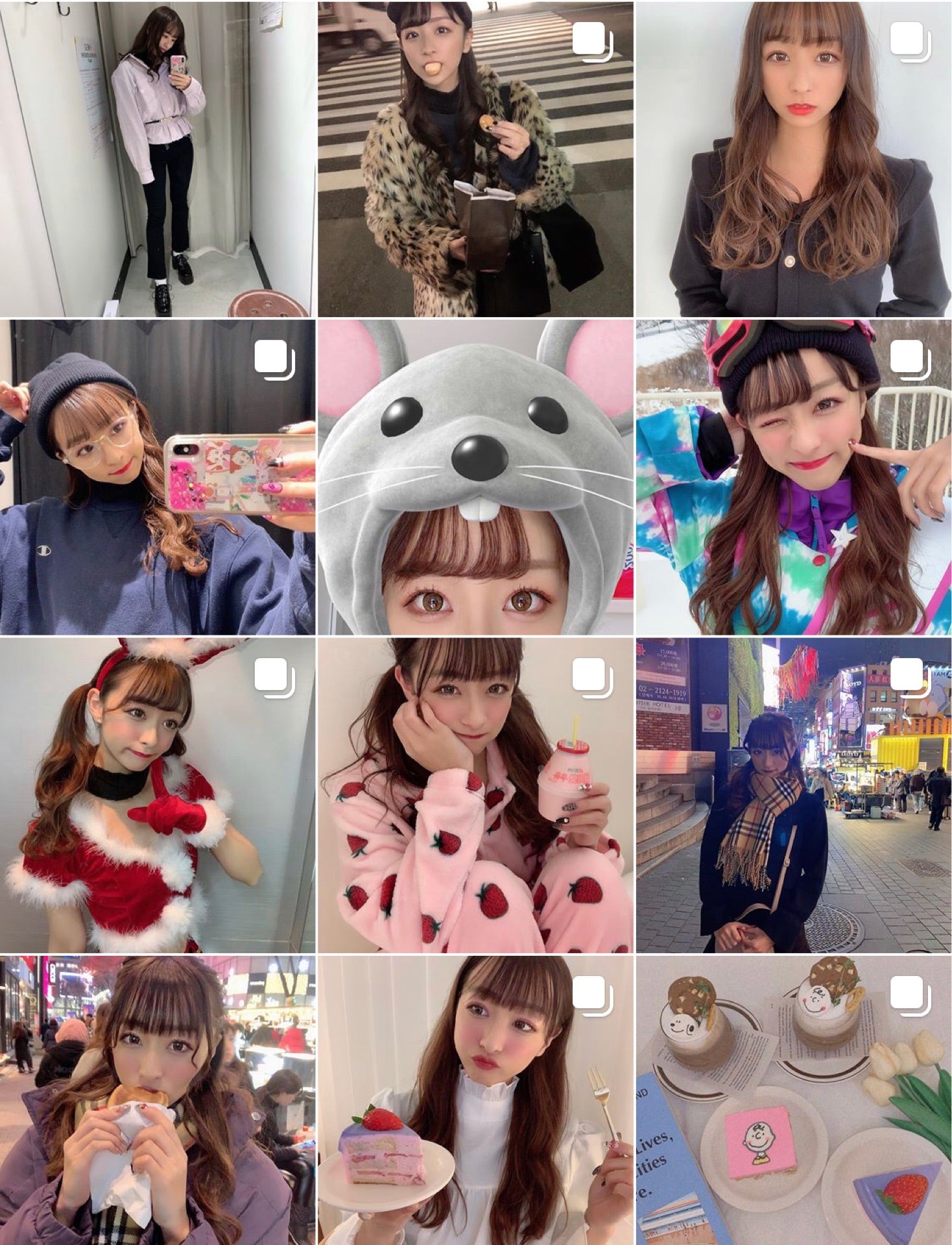952x1245 pixels.
Task: Open the street food eating post
Action: click(158, 1100)
